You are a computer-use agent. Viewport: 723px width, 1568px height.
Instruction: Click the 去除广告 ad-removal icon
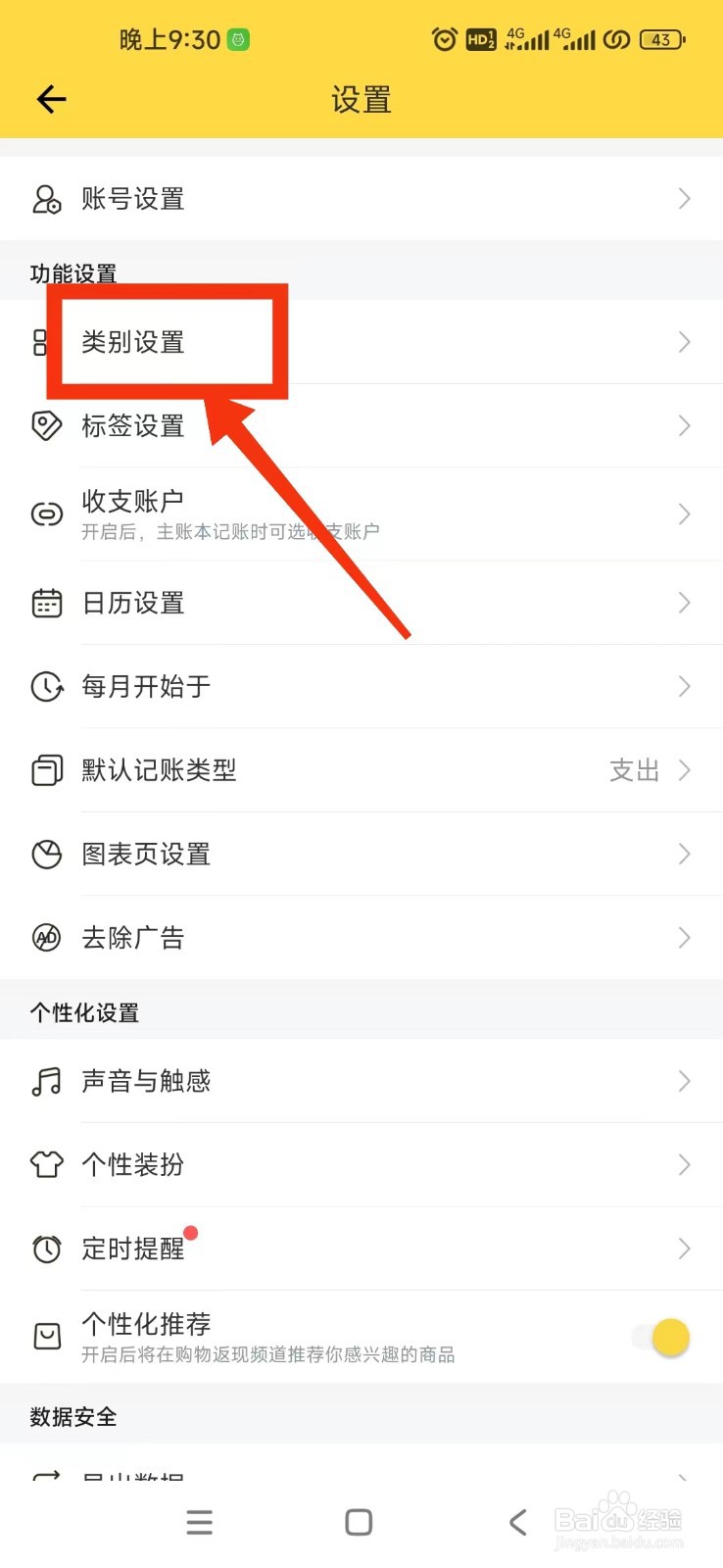coord(46,938)
